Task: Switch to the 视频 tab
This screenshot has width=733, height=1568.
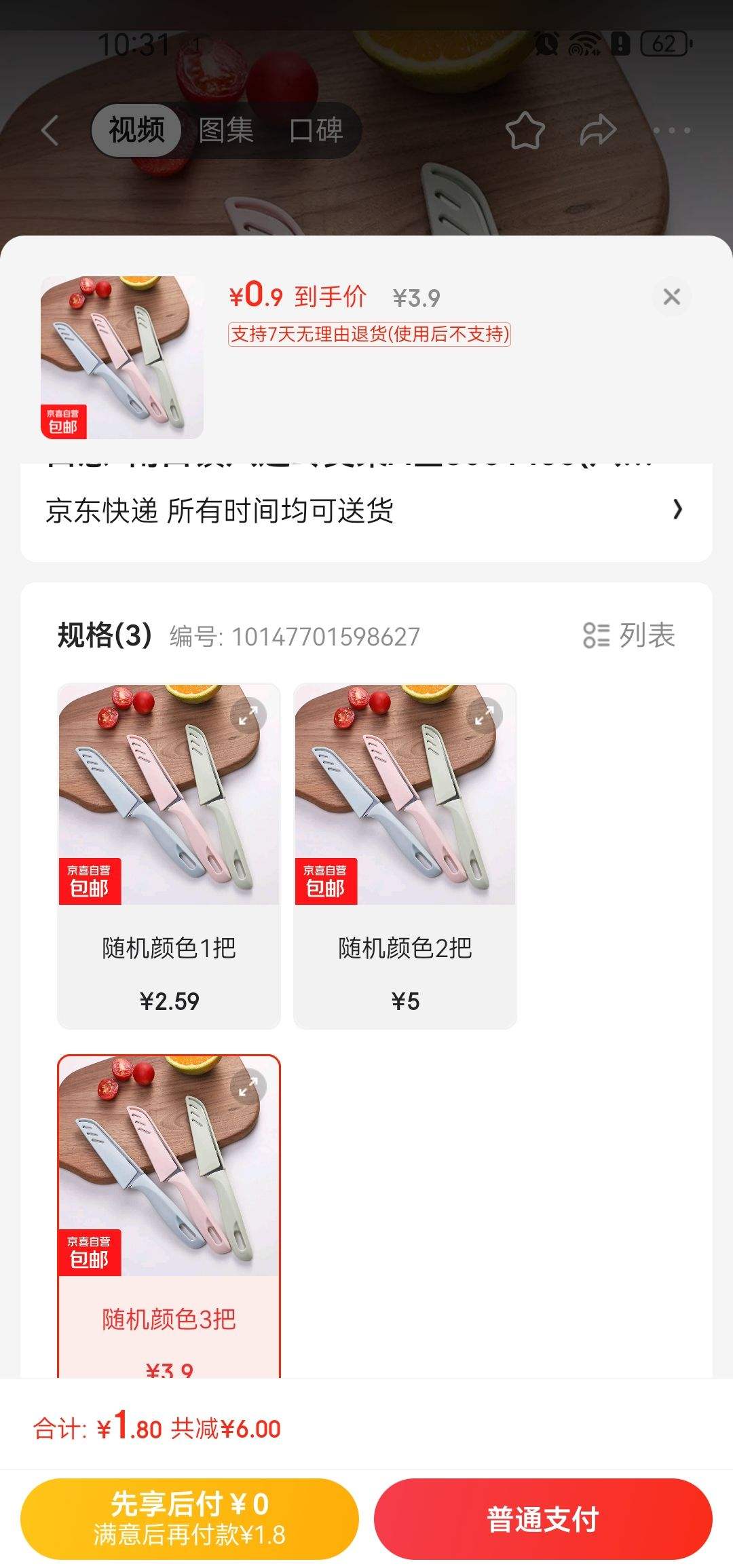Action: coord(136,130)
